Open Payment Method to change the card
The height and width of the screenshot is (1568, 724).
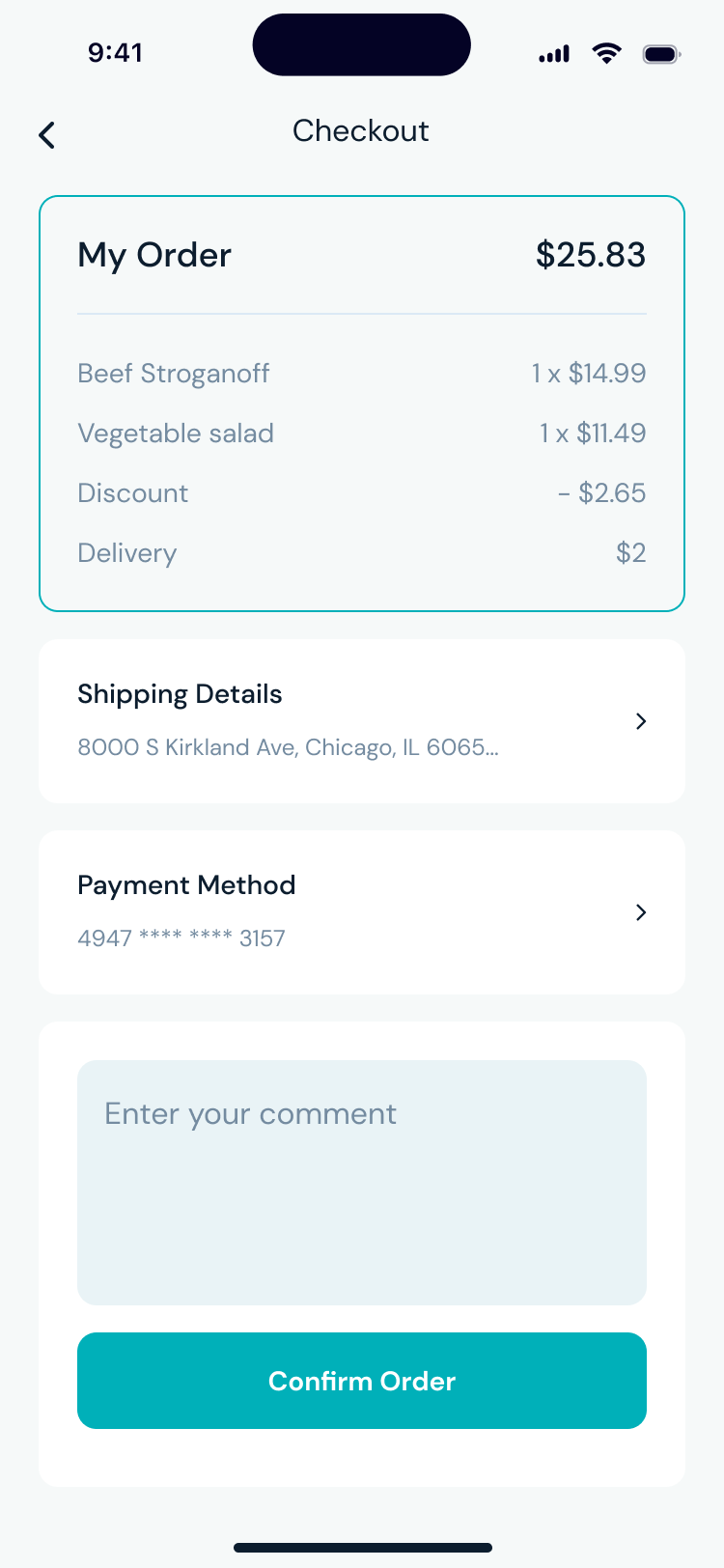pos(361,911)
